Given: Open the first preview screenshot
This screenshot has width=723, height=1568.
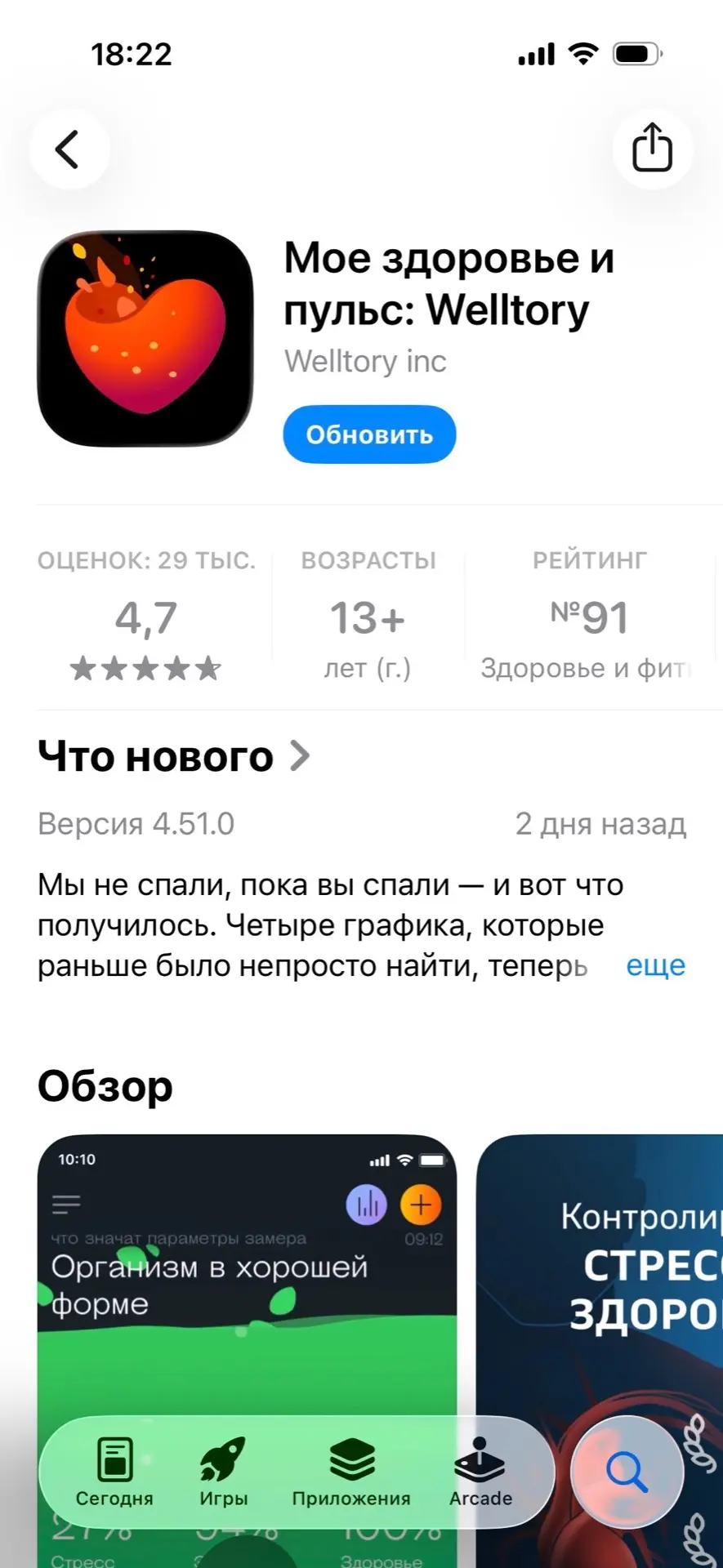Looking at the screenshot, I should point(247,1274).
